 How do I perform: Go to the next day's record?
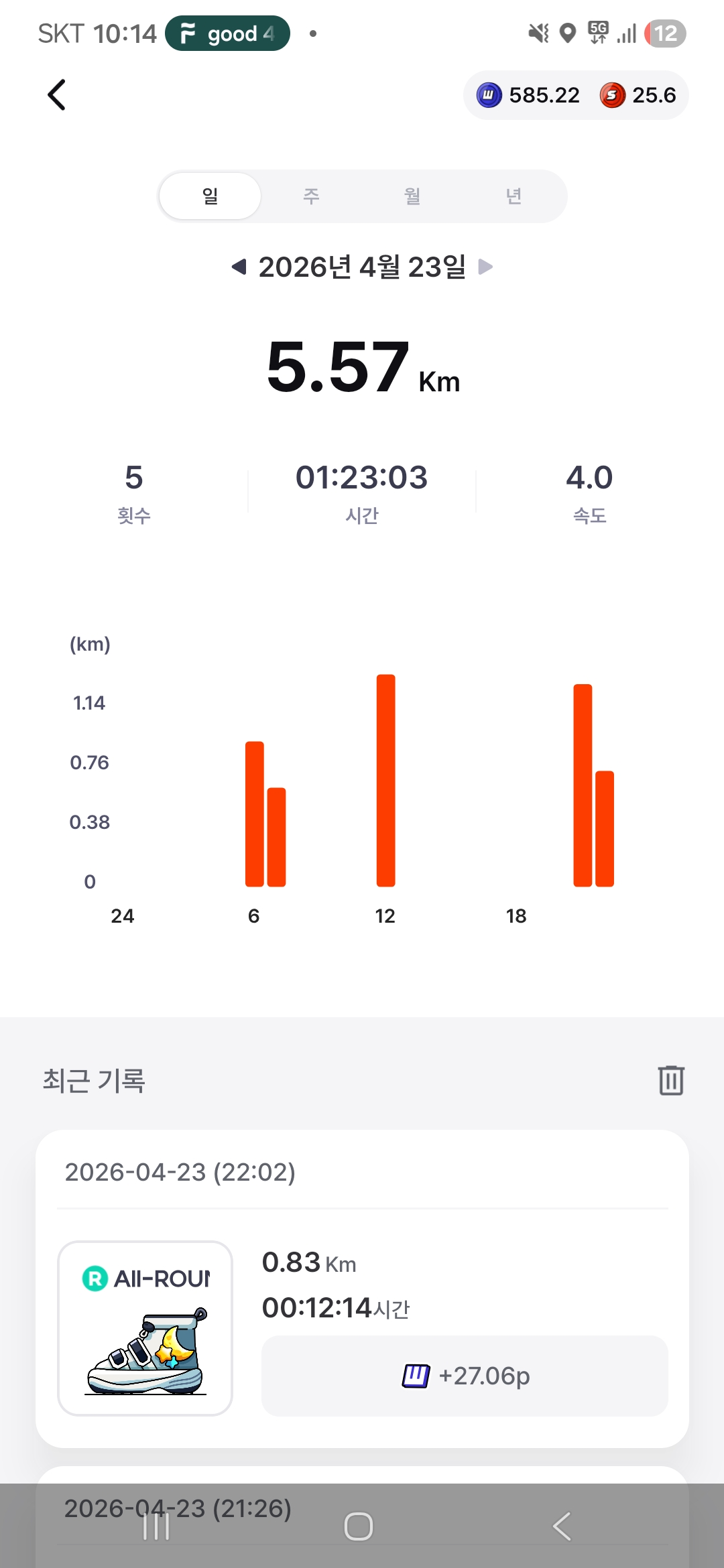[x=485, y=267]
